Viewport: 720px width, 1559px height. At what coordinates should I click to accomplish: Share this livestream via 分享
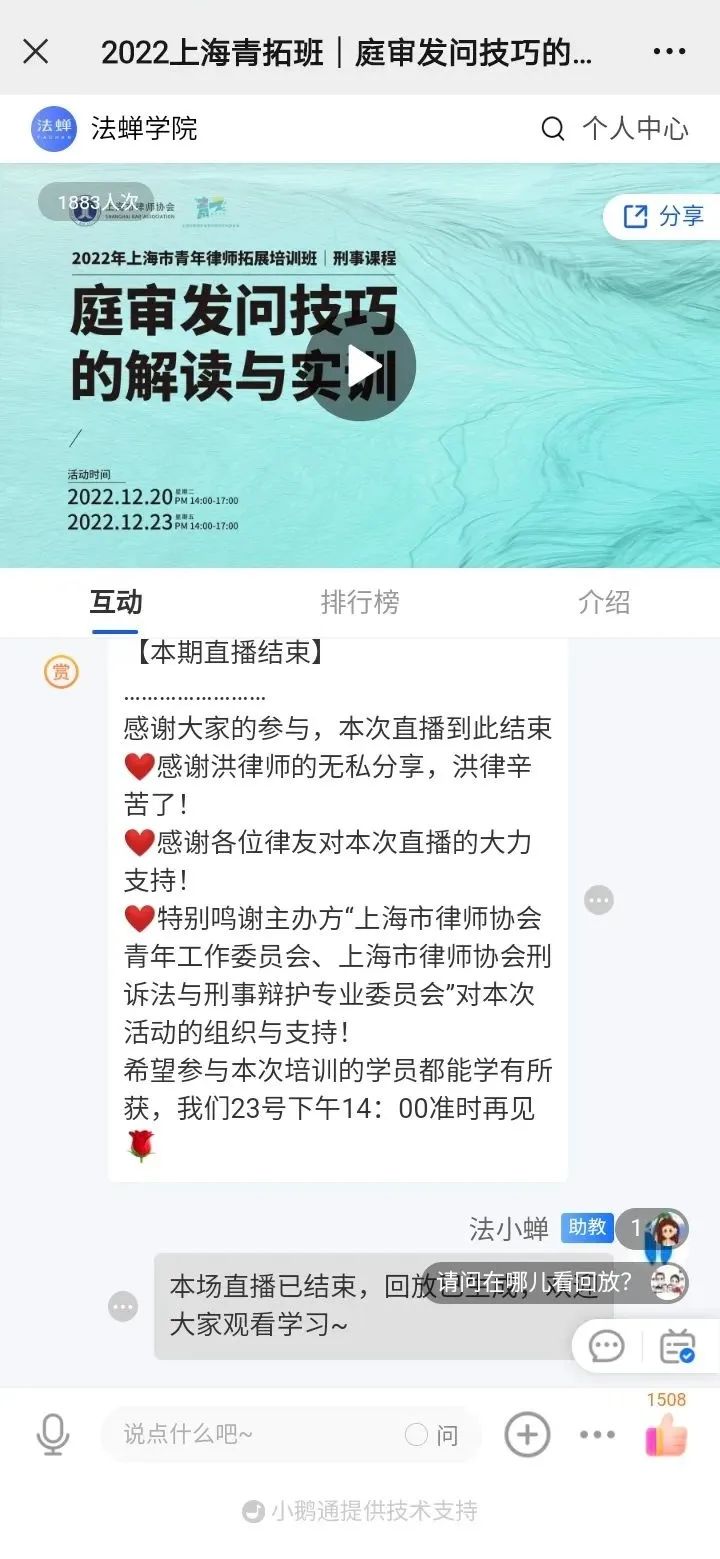[x=664, y=216]
